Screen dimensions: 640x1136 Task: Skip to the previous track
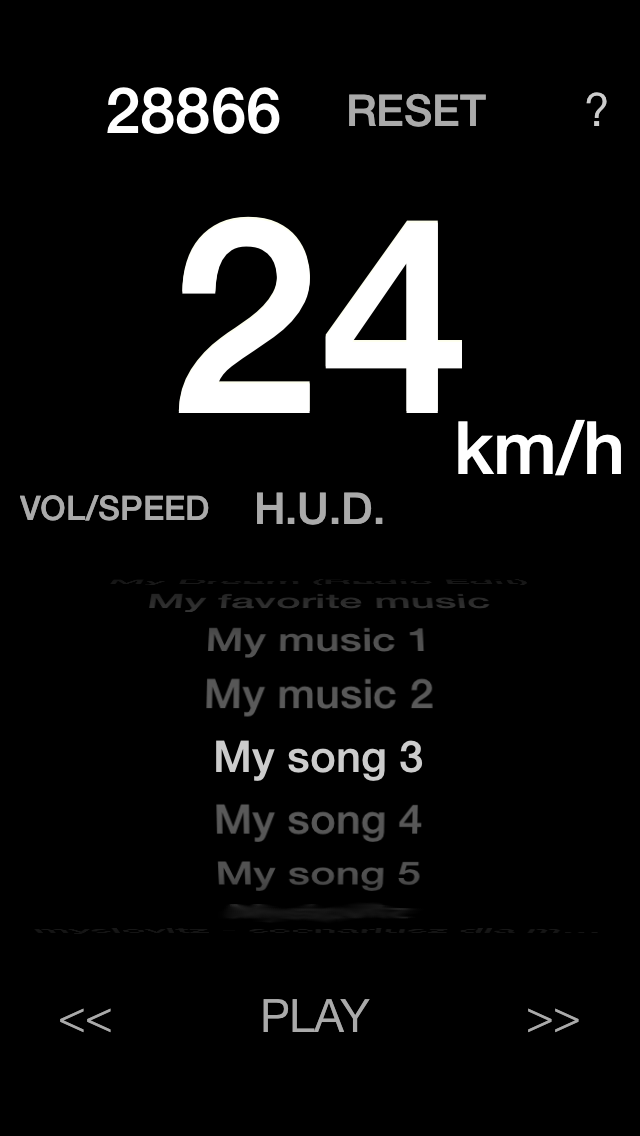click(85, 1019)
